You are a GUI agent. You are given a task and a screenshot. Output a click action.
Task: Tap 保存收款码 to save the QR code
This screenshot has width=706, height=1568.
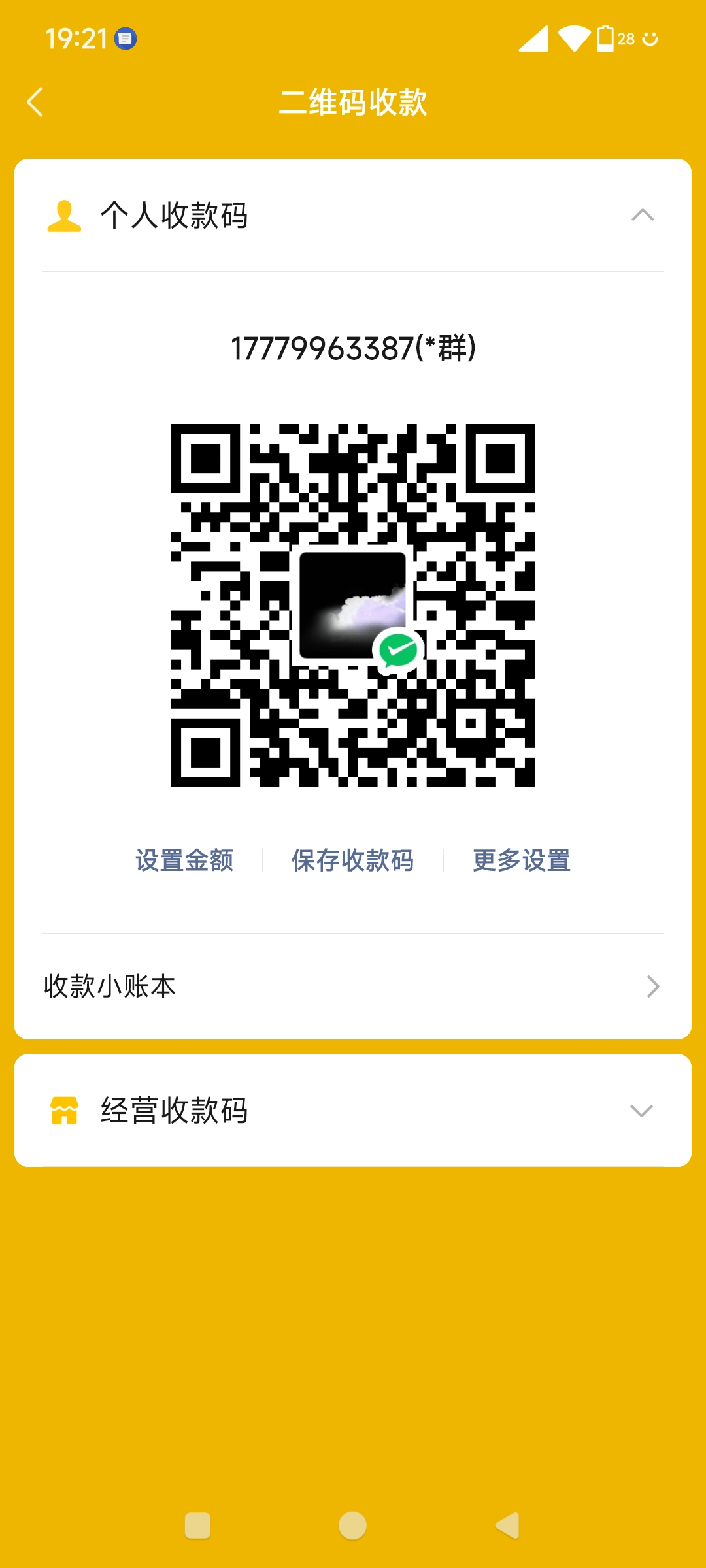pyautogui.click(x=352, y=861)
